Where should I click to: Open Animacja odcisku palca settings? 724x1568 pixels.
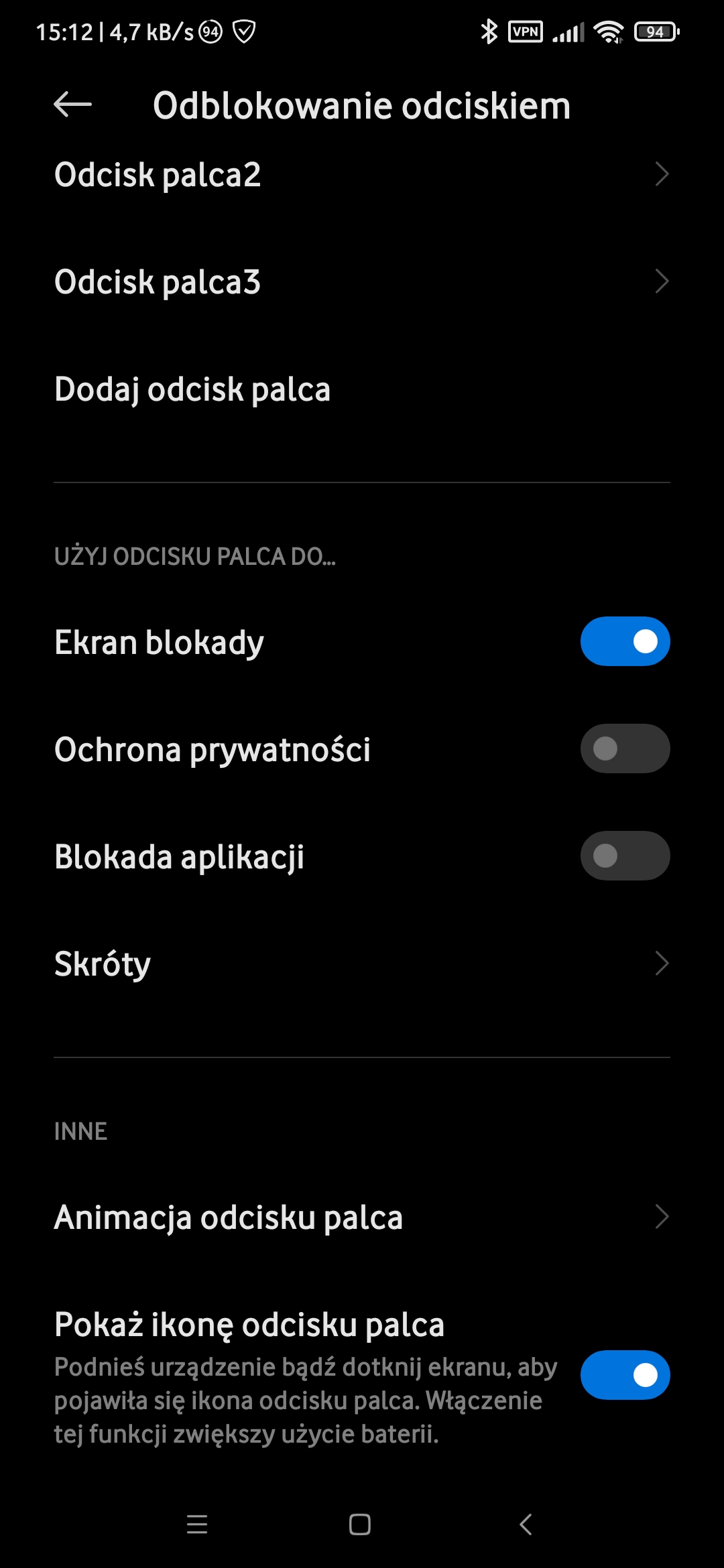362,1217
